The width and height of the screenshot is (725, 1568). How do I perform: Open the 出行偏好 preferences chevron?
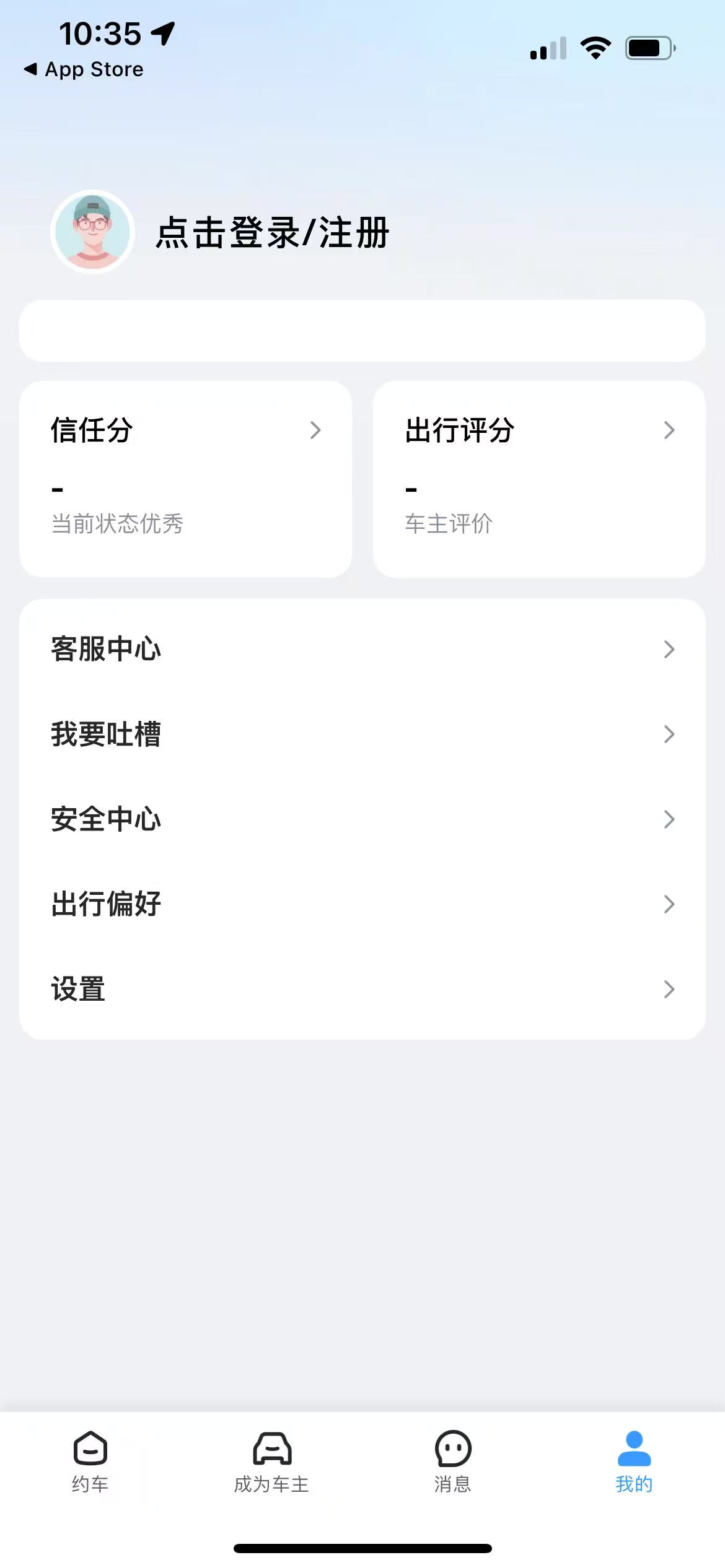tap(669, 904)
